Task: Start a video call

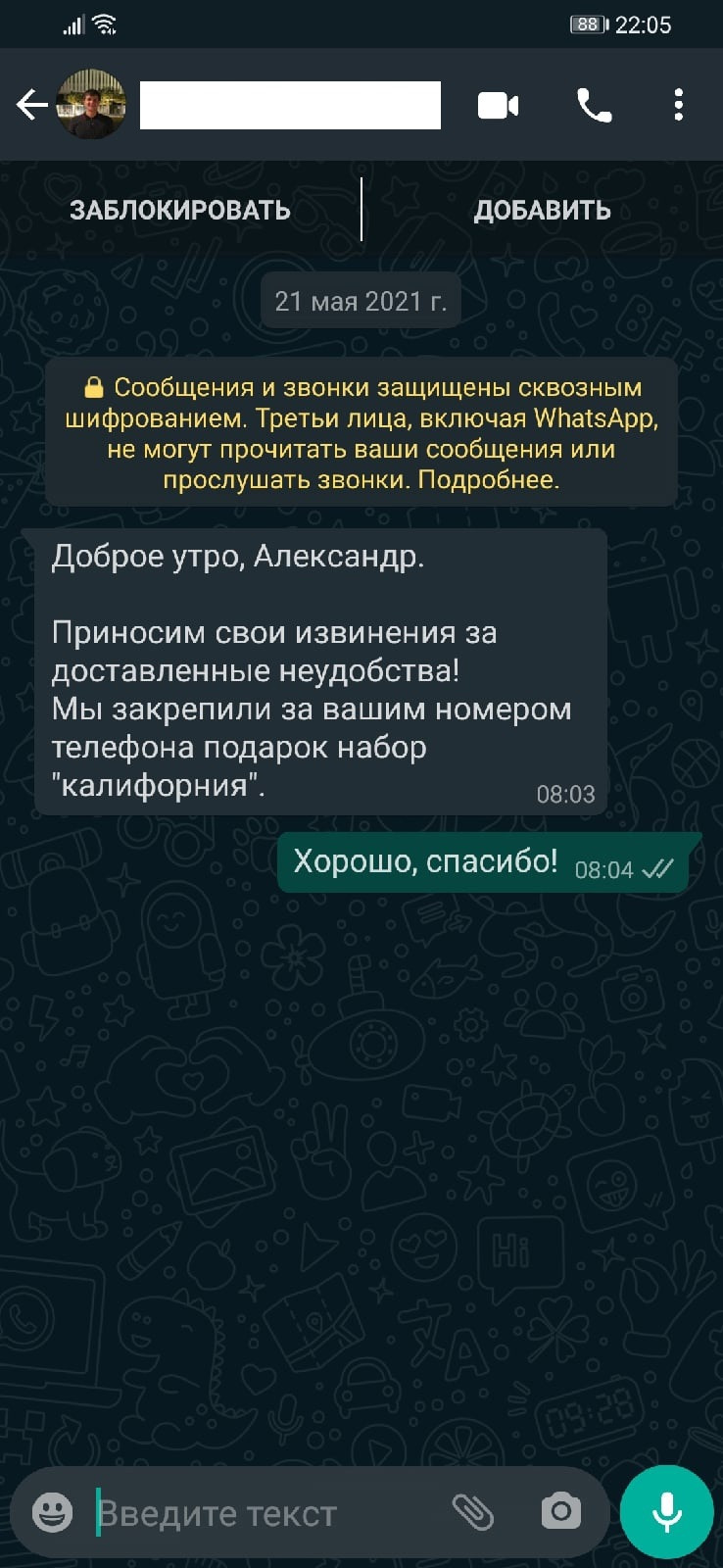Action: (x=498, y=105)
